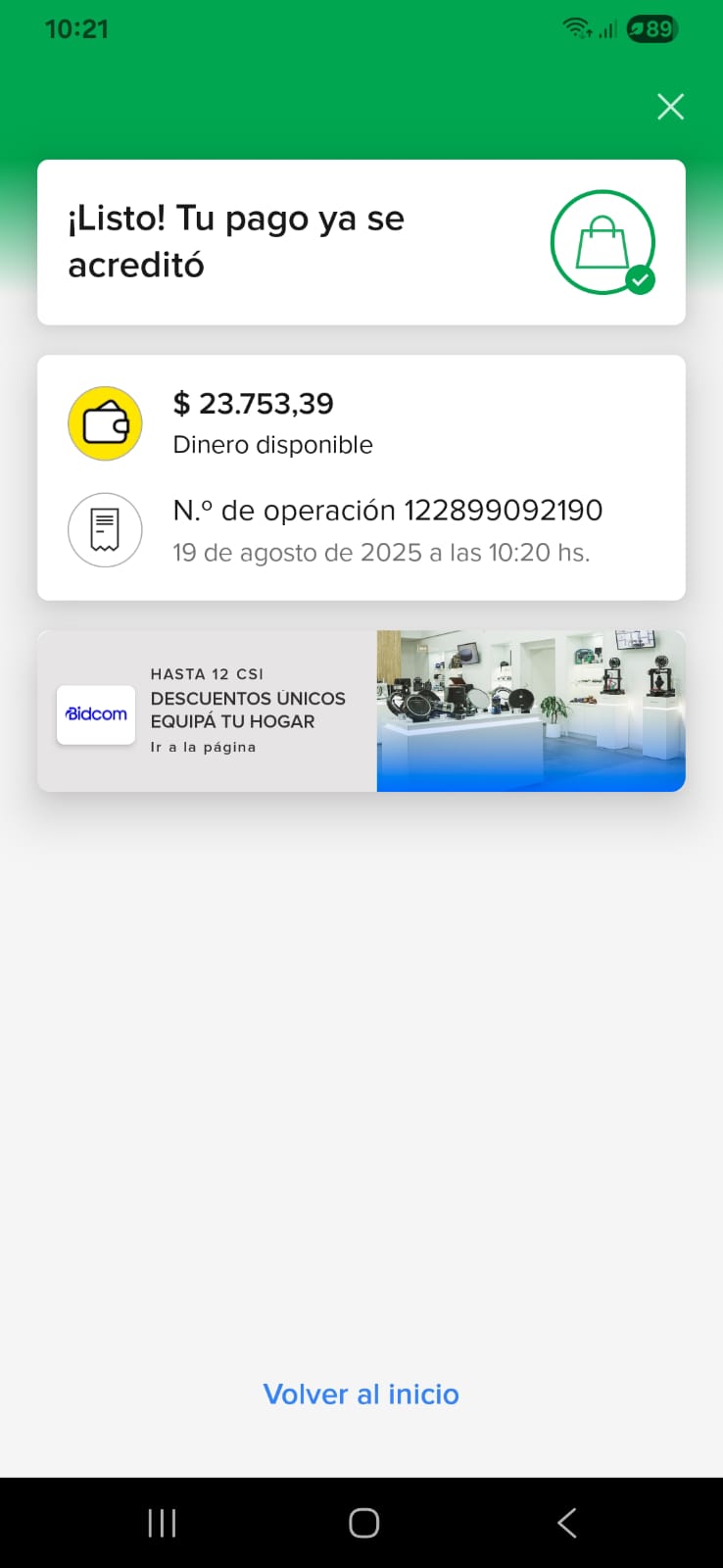Close the payment confirmation screen

[x=670, y=107]
